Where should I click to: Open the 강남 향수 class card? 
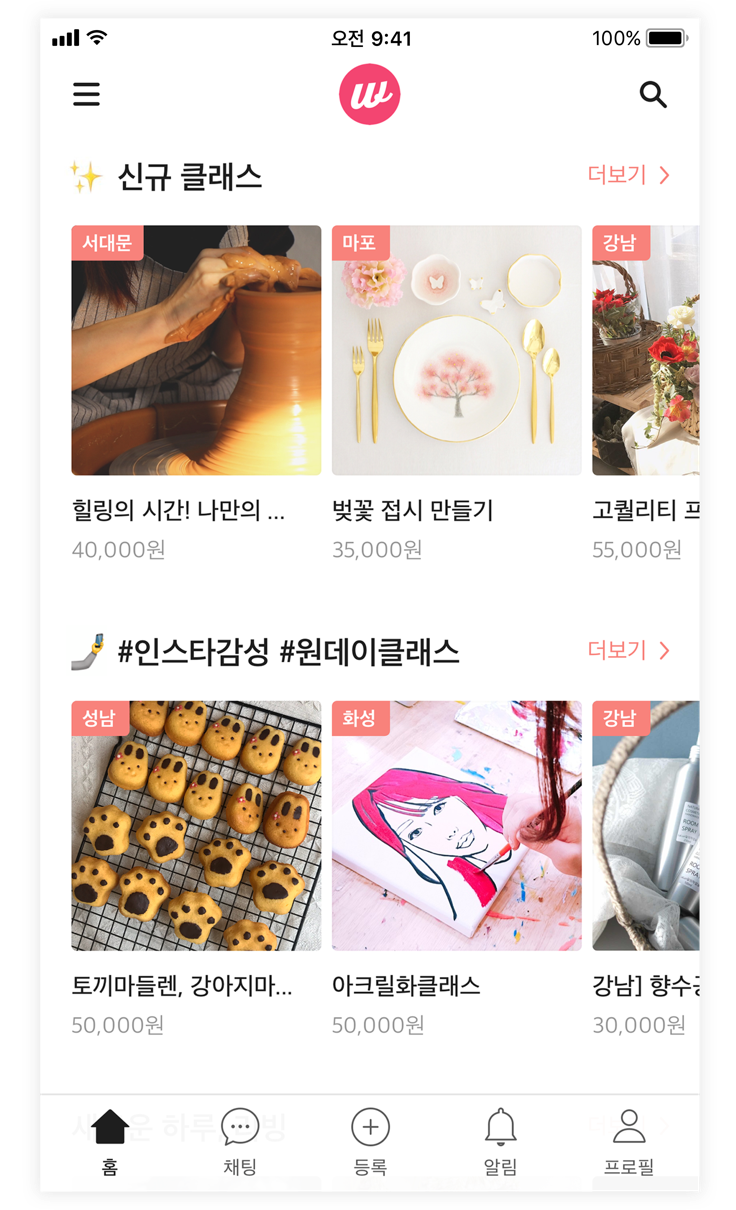click(x=646, y=825)
